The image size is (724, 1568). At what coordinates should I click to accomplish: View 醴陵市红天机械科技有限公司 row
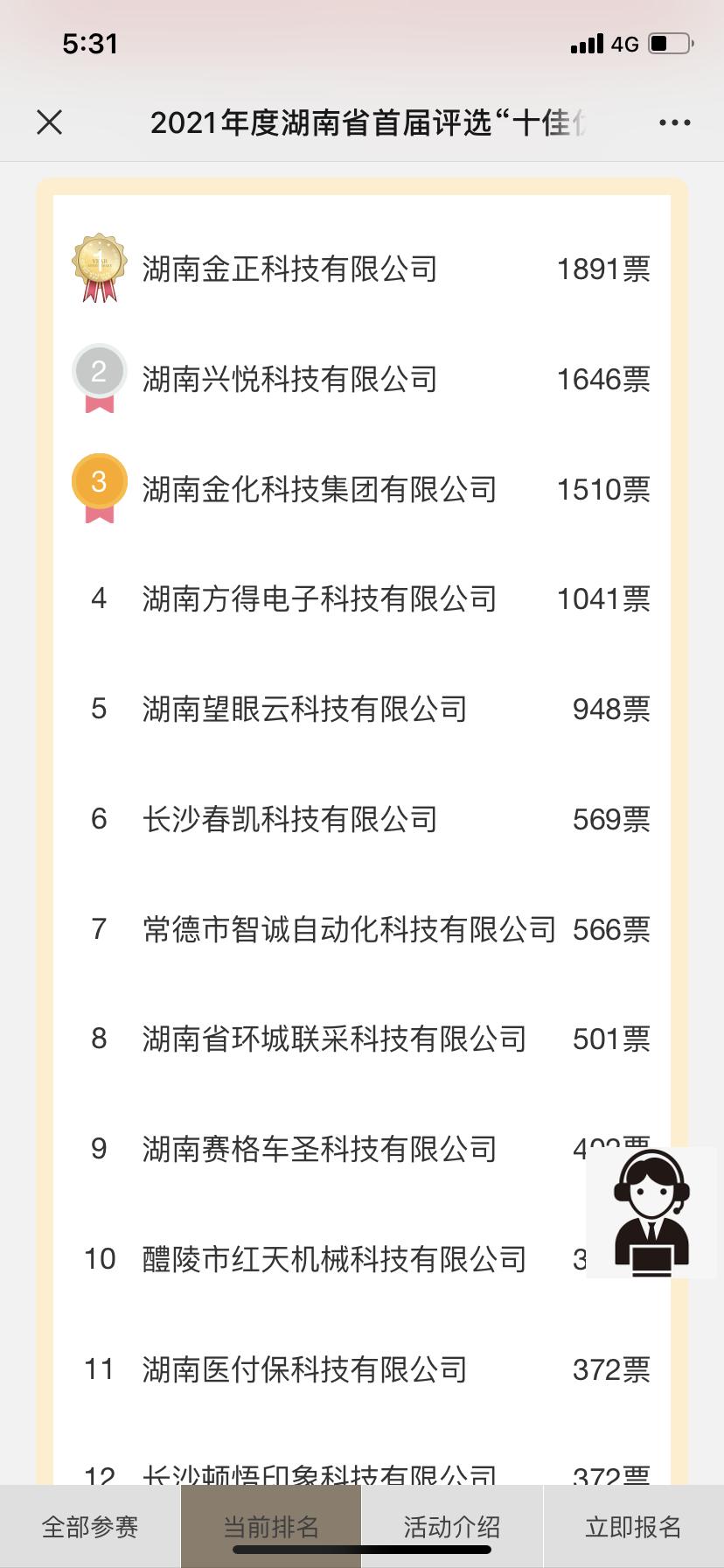(334, 1259)
